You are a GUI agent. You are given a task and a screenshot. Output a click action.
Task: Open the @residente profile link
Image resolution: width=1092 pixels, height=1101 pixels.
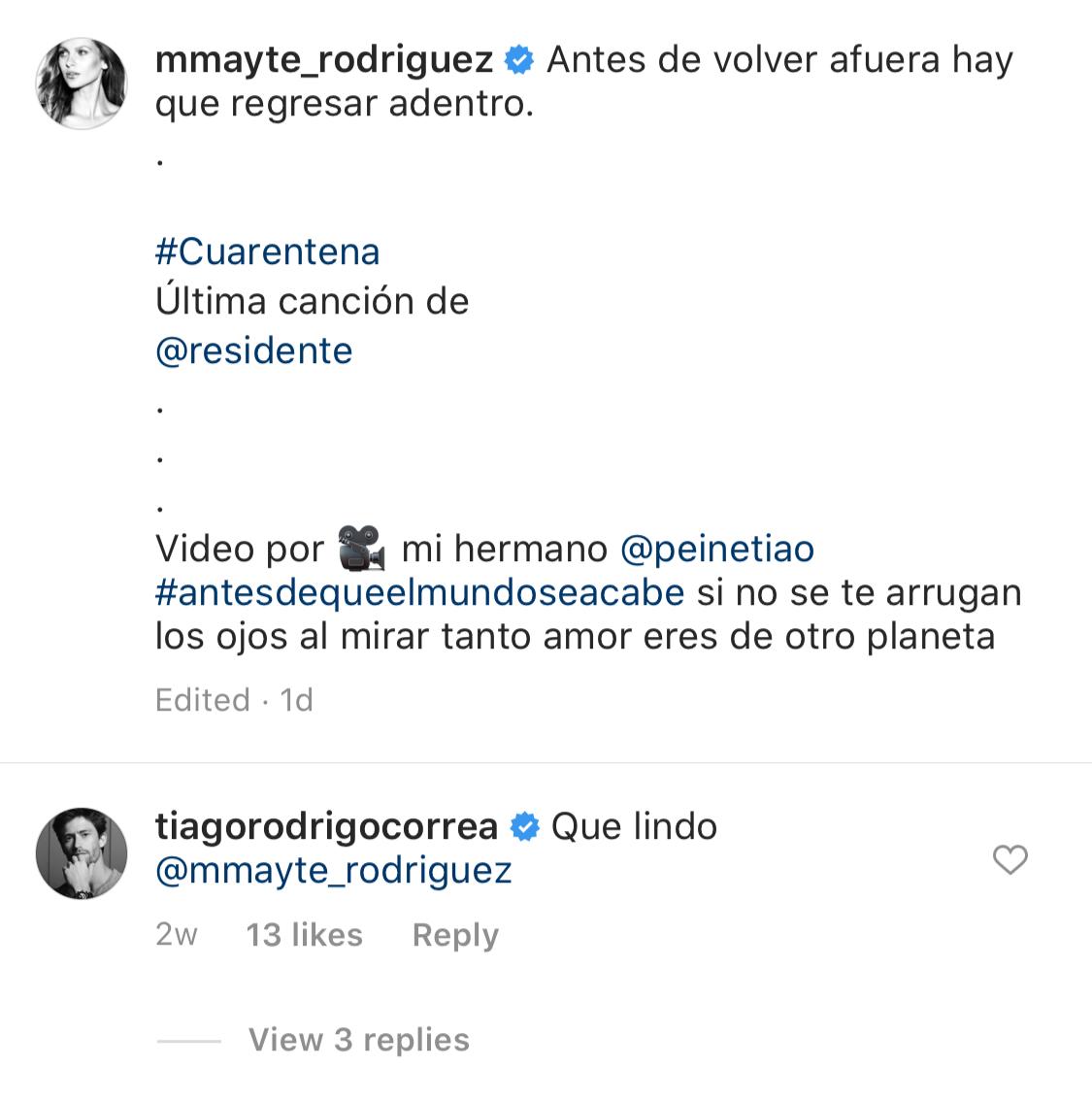click(254, 350)
